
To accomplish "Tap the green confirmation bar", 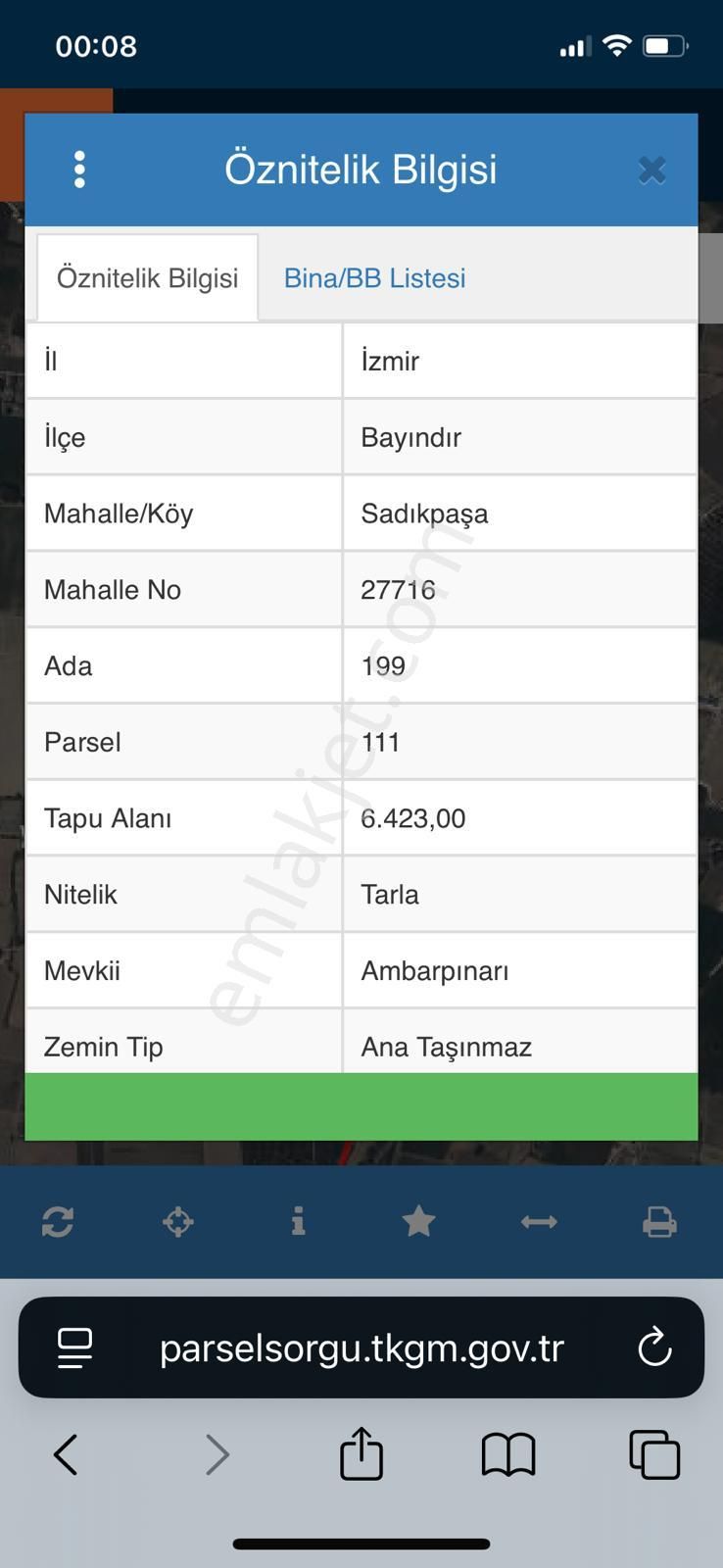I will (x=361, y=1105).
